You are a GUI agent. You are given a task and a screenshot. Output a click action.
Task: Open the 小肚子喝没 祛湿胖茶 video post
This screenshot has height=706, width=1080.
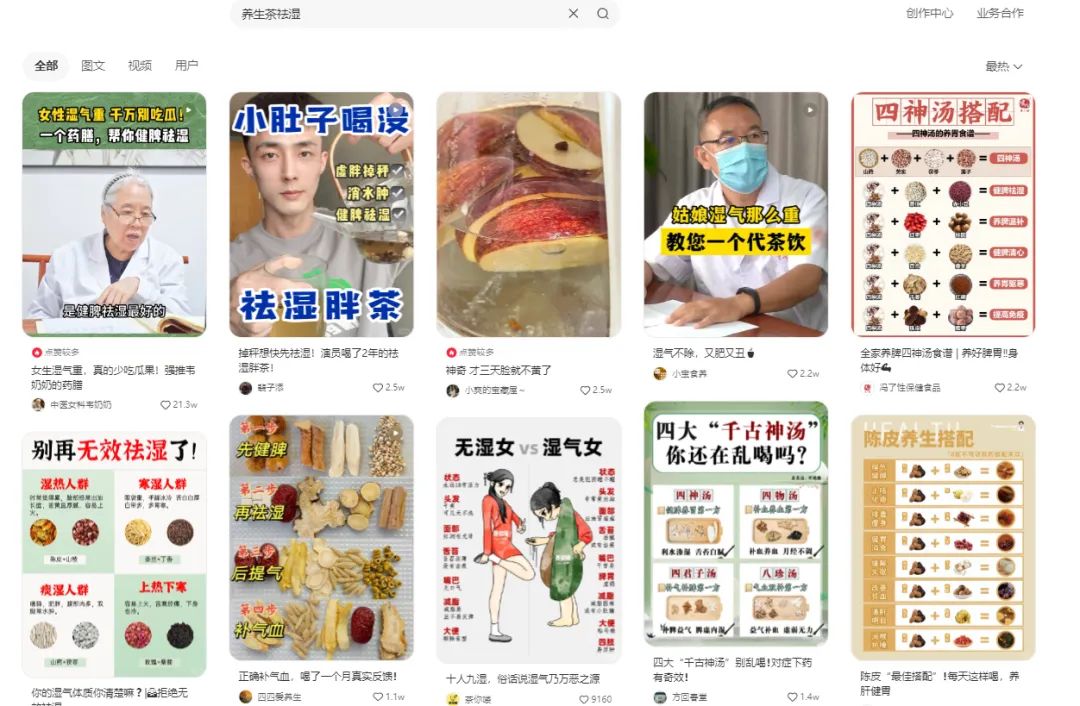321,214
